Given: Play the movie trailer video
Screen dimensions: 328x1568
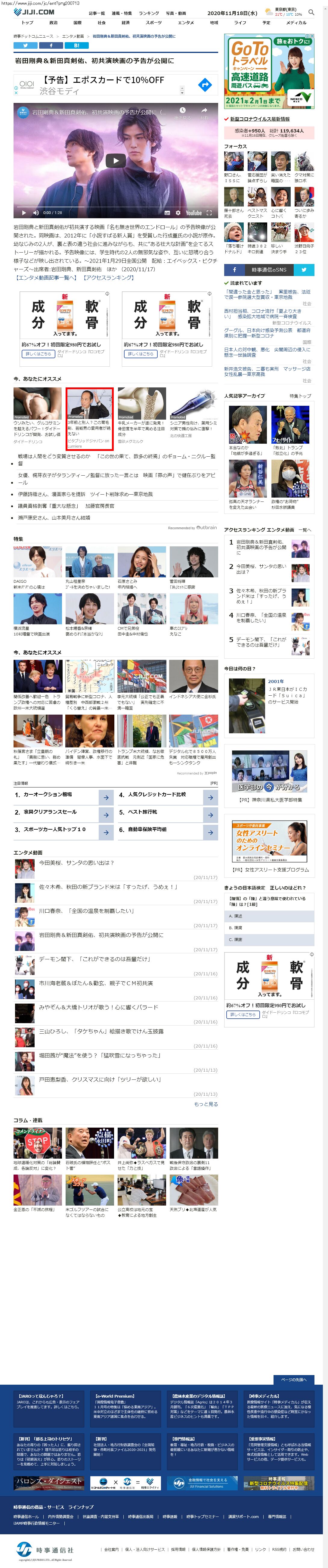Looking at the screenshot, I should click(116, 161).
